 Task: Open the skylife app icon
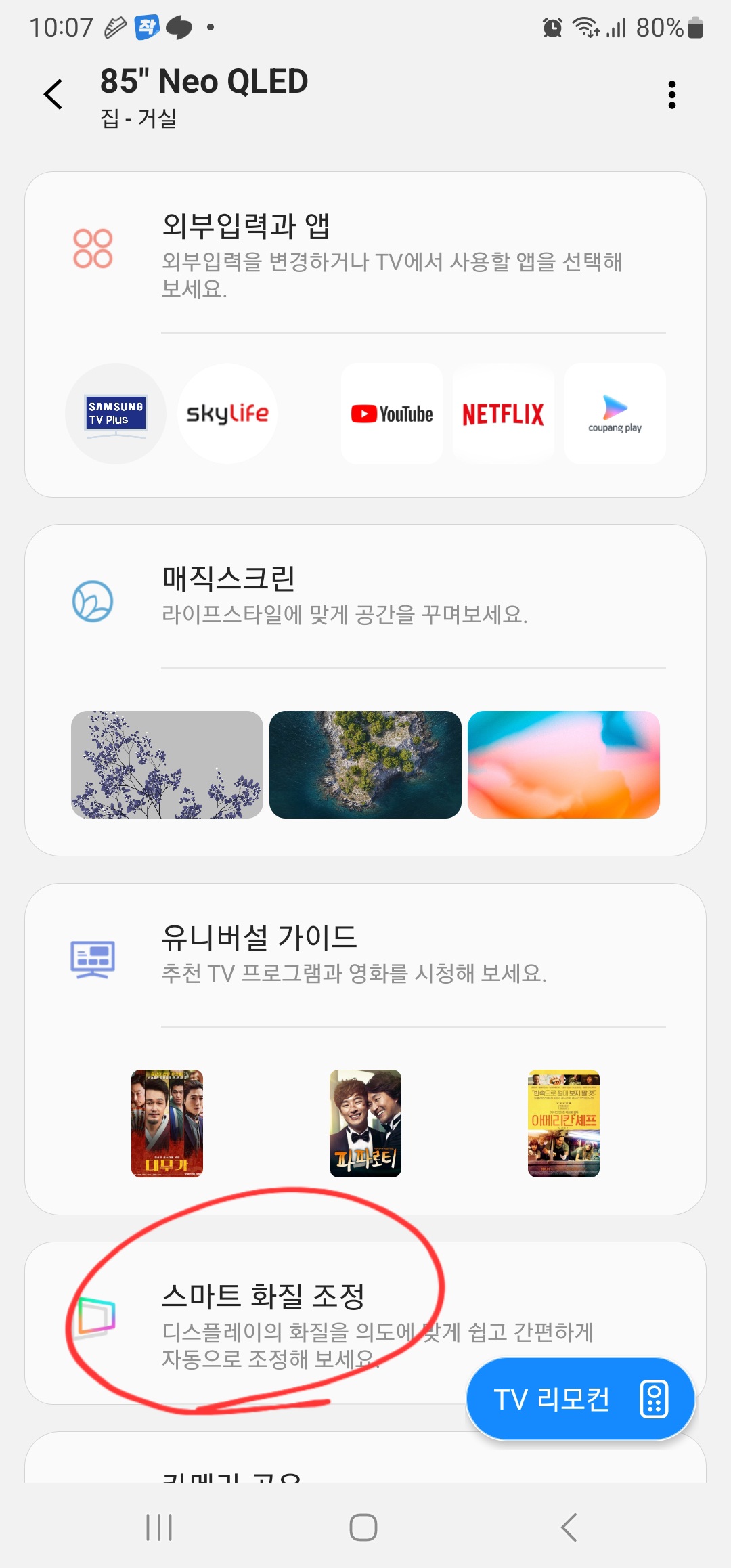tap(227, 413)
